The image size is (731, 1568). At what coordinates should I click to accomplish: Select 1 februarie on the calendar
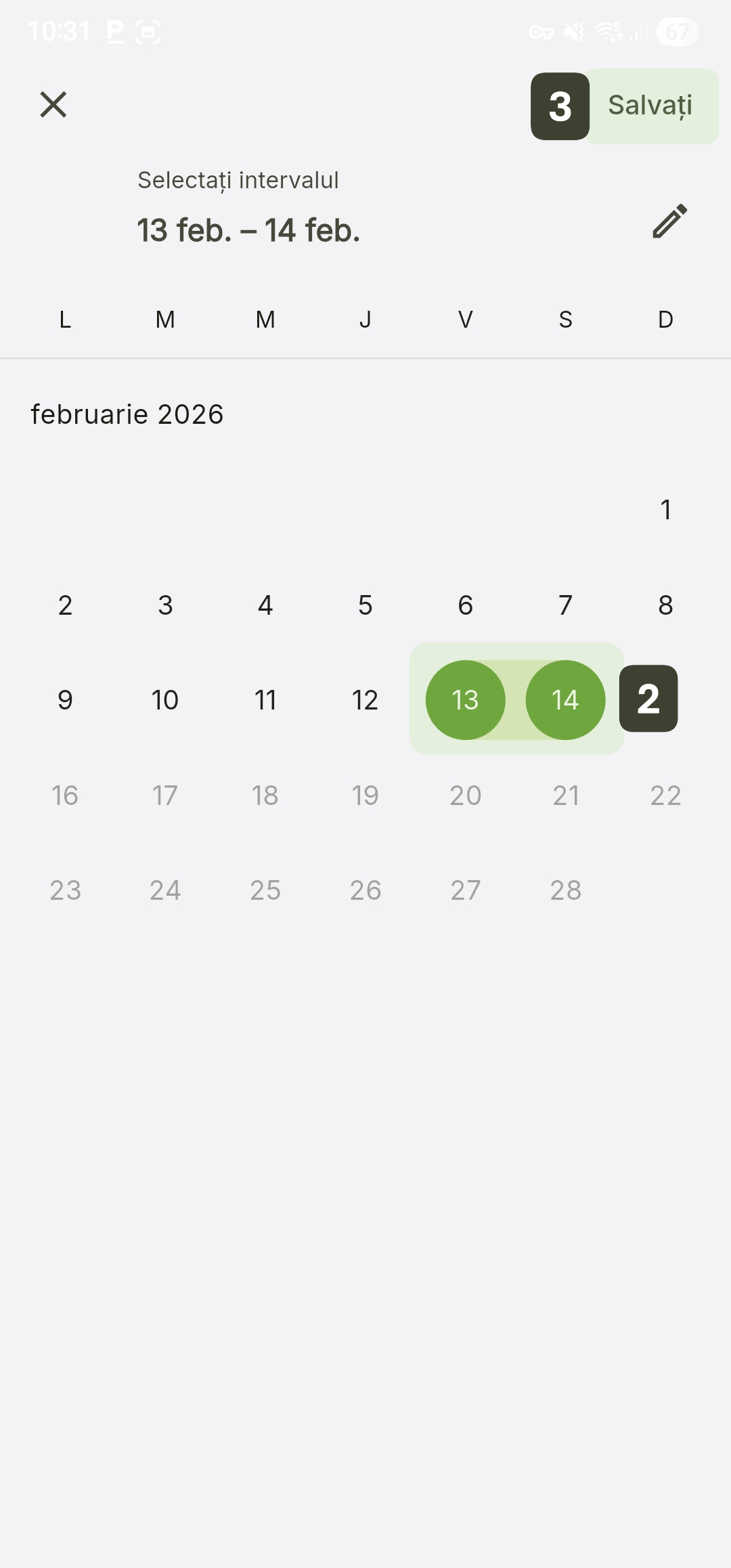[x=666, y=510]
